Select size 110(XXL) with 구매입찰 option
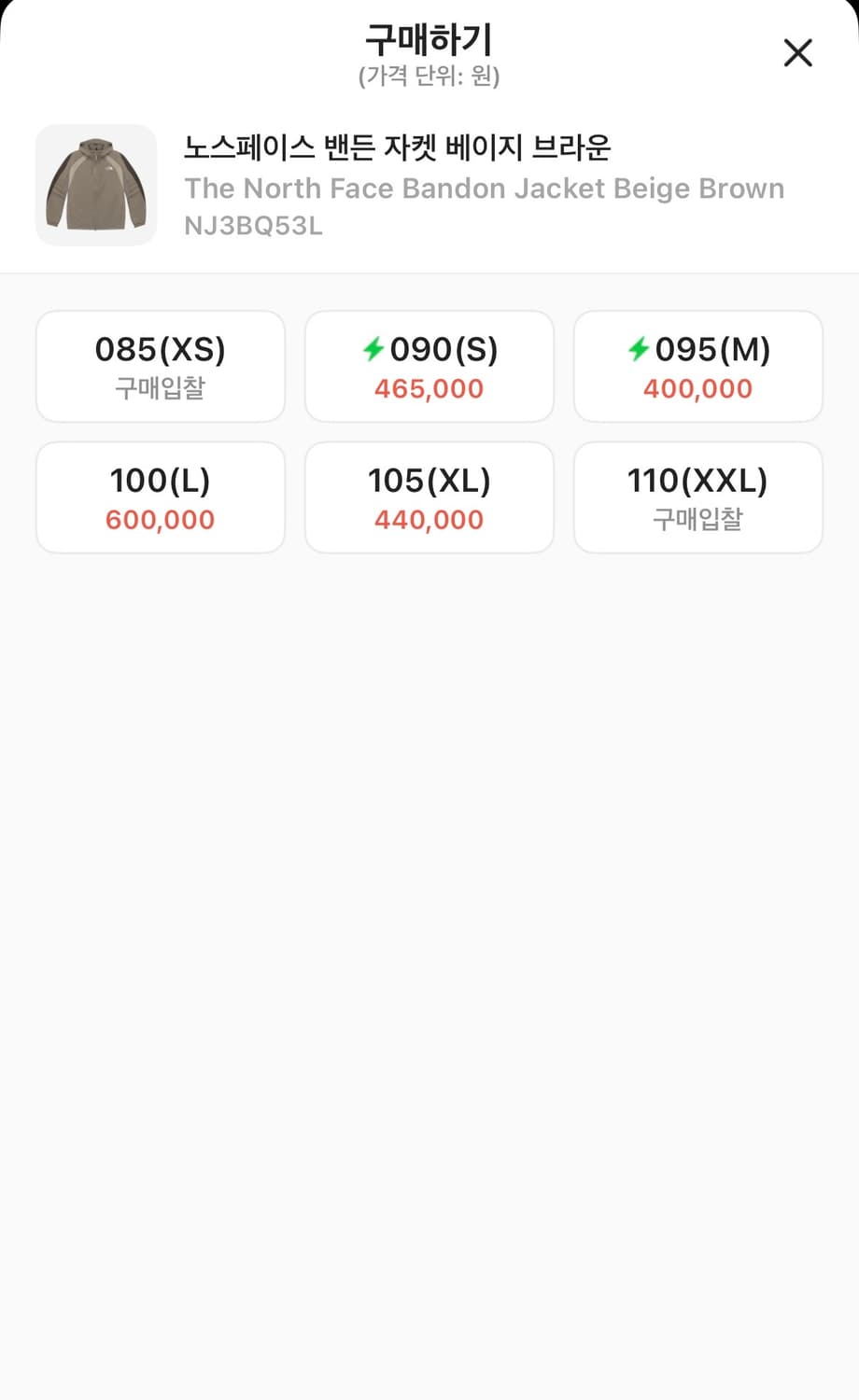This screenshot has height=1400, width=859. tap(697, 497)
